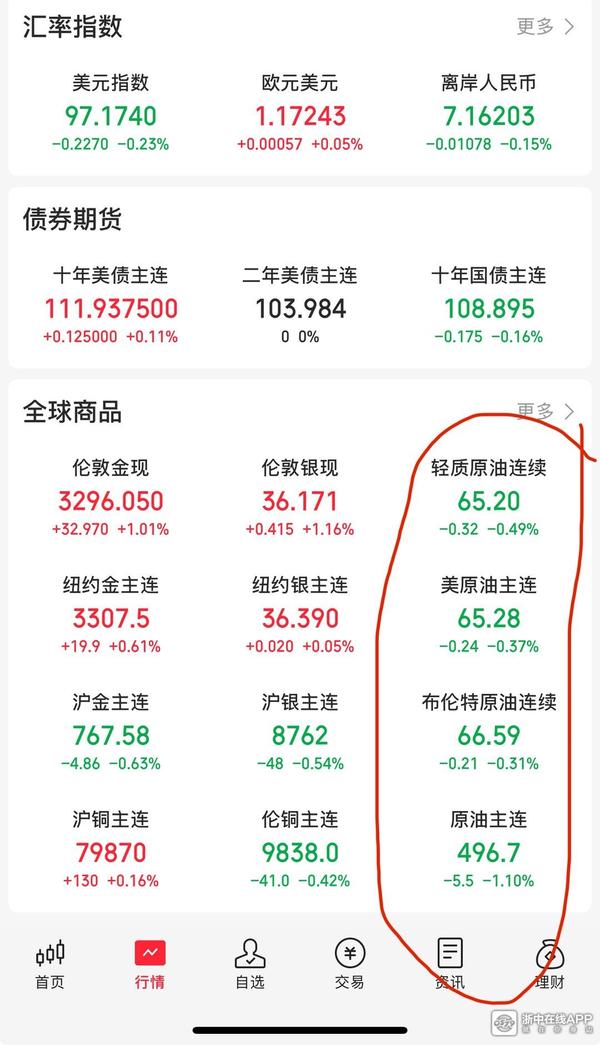Screen dimensions: 600x1045
Task: View 欧元美元 exchange rate details
Action: click(300, 112)
